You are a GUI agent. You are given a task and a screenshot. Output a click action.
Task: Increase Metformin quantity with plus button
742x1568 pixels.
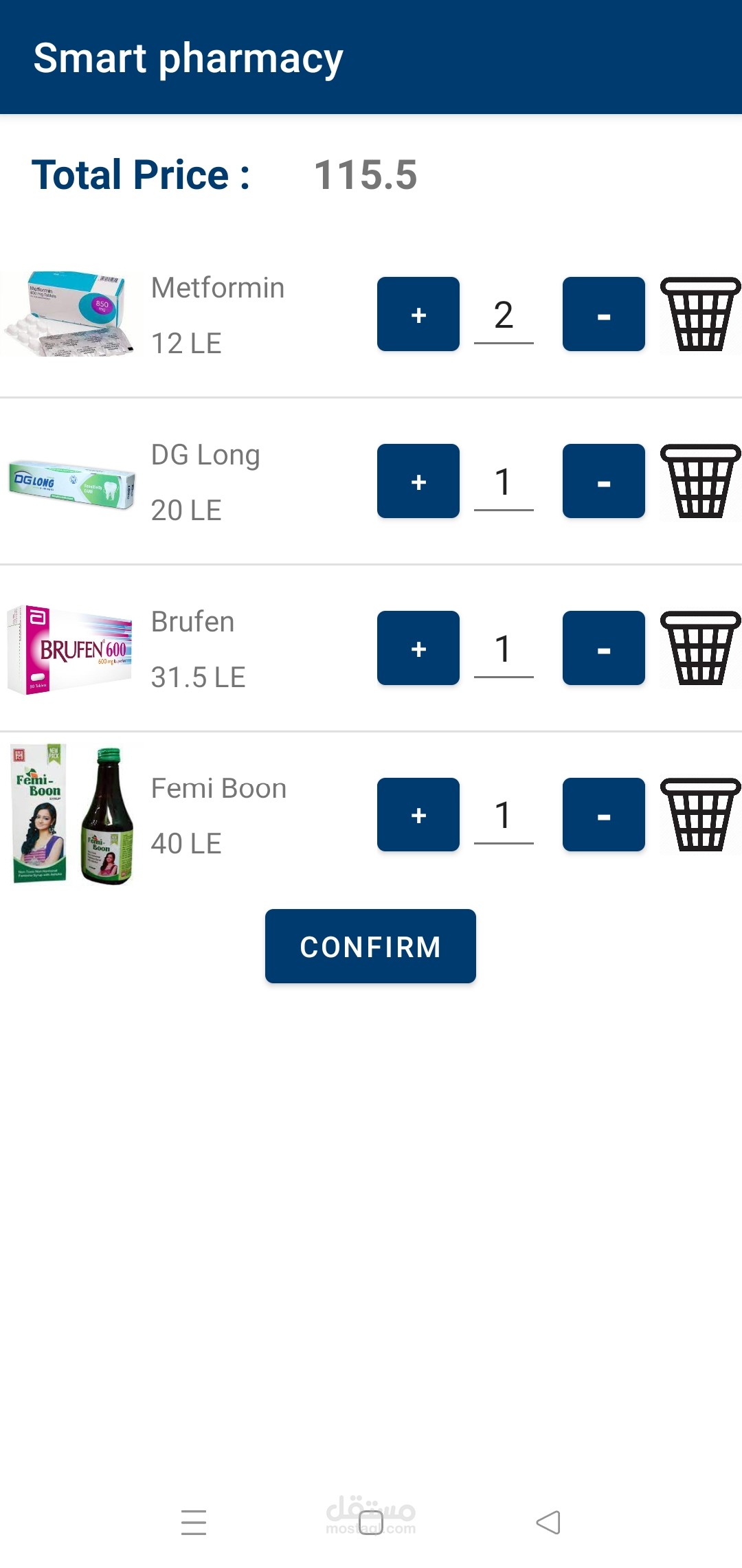[x=417, y=315]
